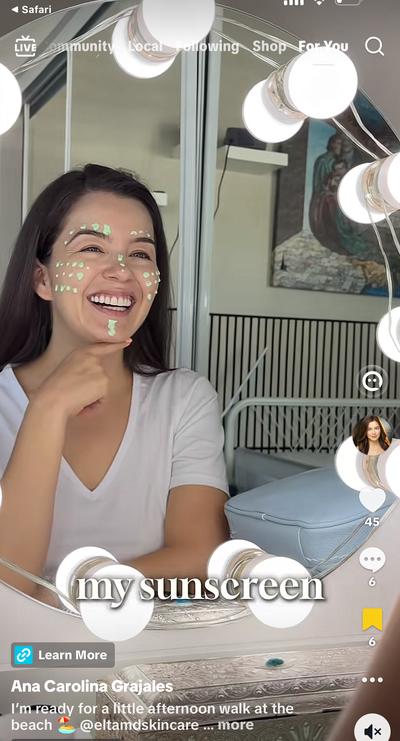Like this video with the heart
The height and width of the screenshot is (741, 400).
point(372,500)
